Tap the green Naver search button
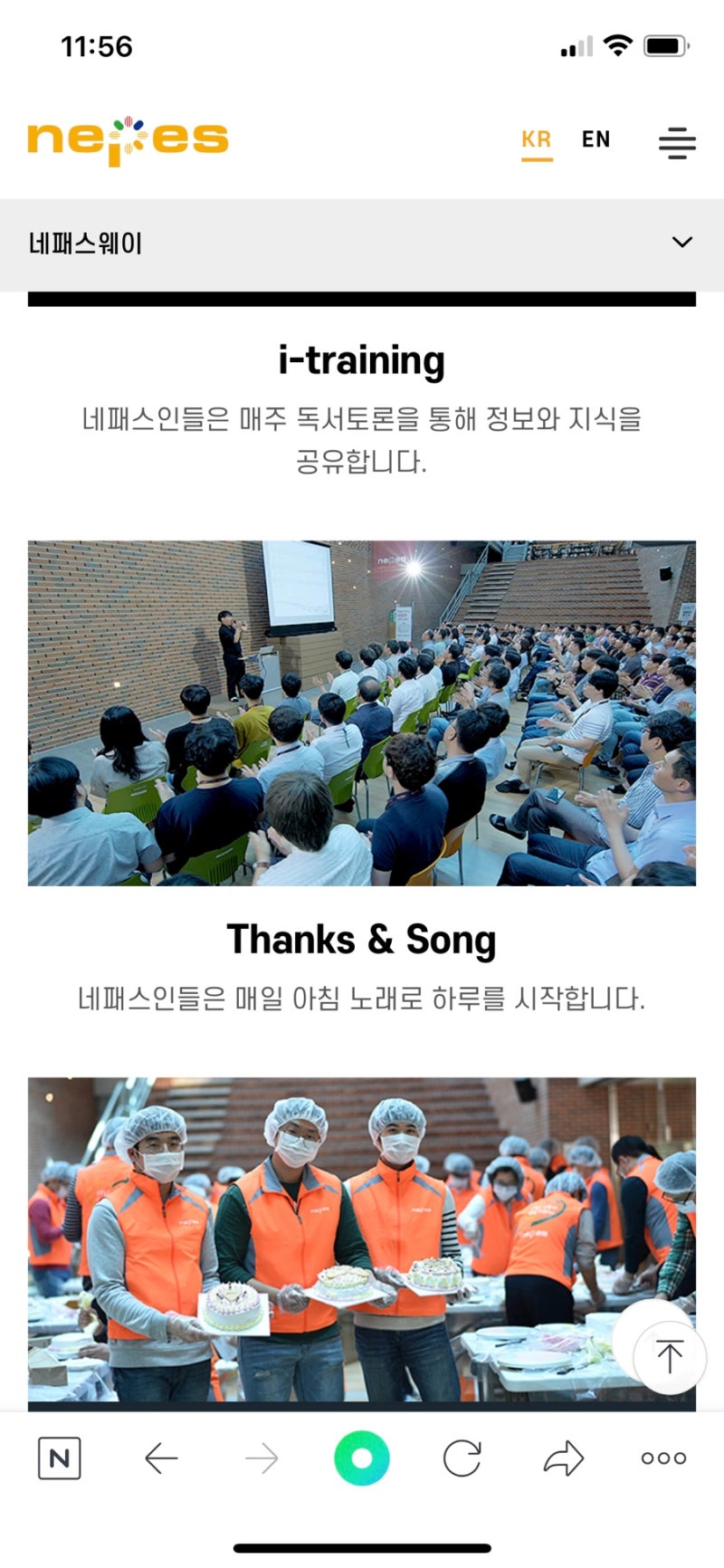Image resolution: width=724 pixels, height=1568 pixels. (x=361, y=1458)
